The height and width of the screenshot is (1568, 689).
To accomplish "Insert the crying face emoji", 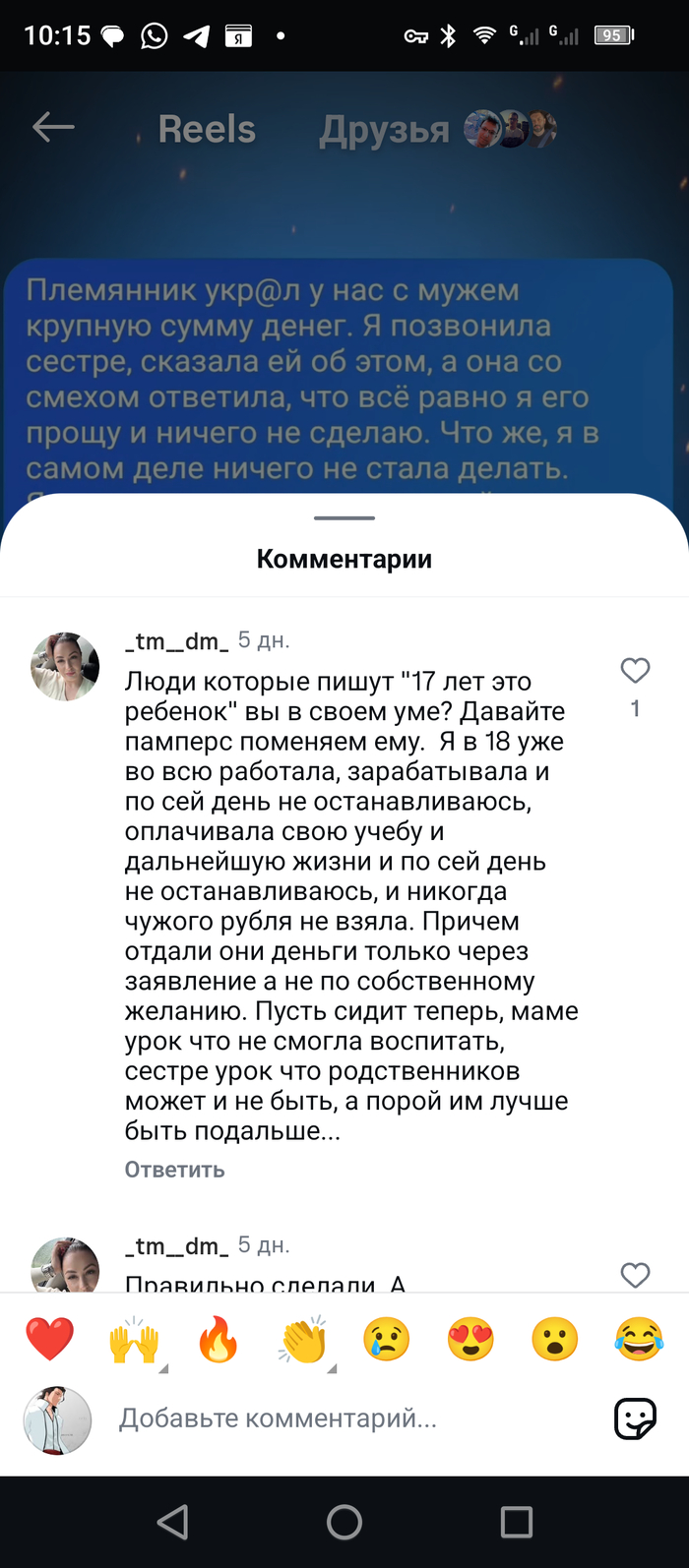I will 387,1340.
